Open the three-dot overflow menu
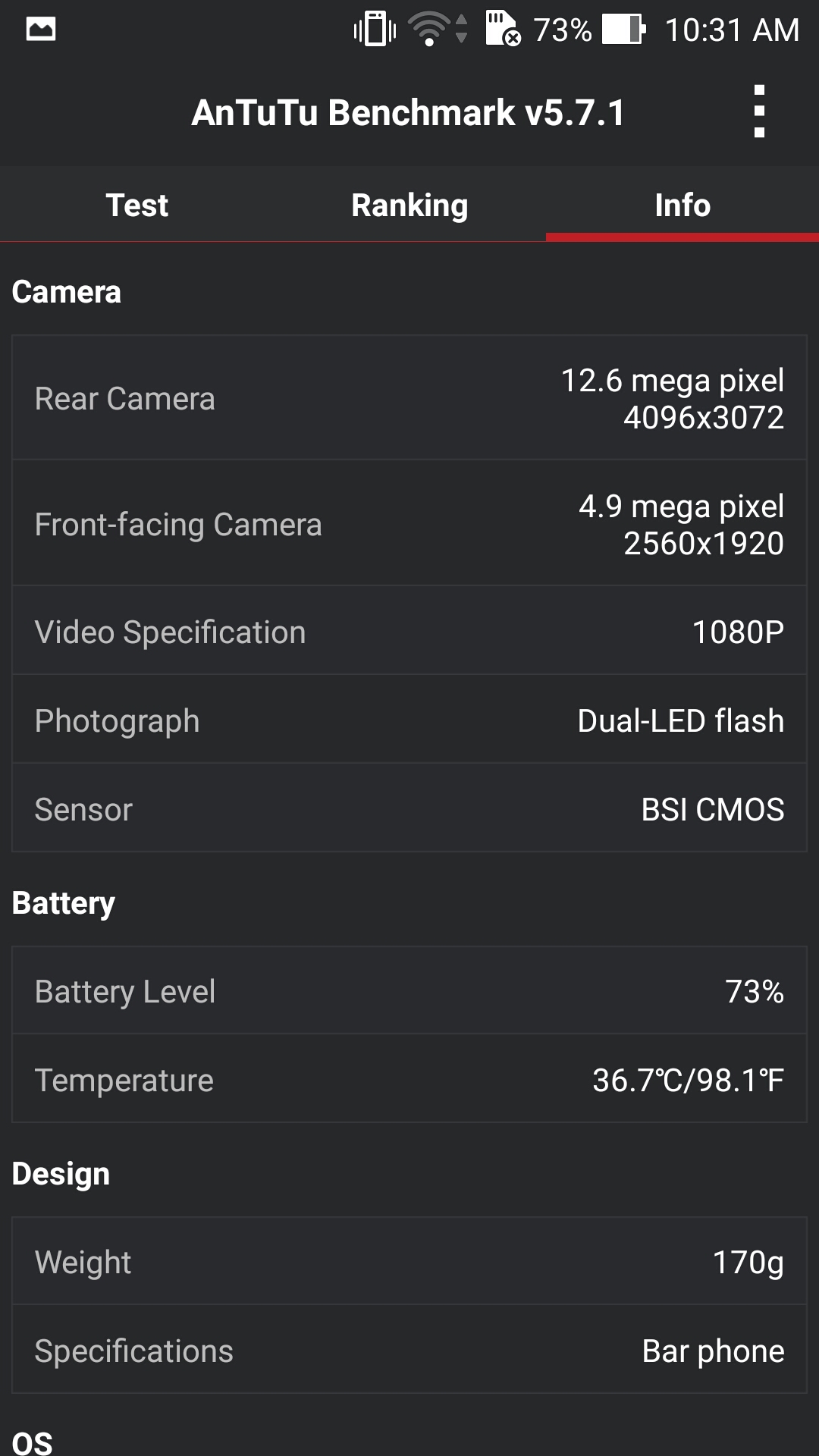819x1456 pixels. pyautogui.click(x=759, y=111)
